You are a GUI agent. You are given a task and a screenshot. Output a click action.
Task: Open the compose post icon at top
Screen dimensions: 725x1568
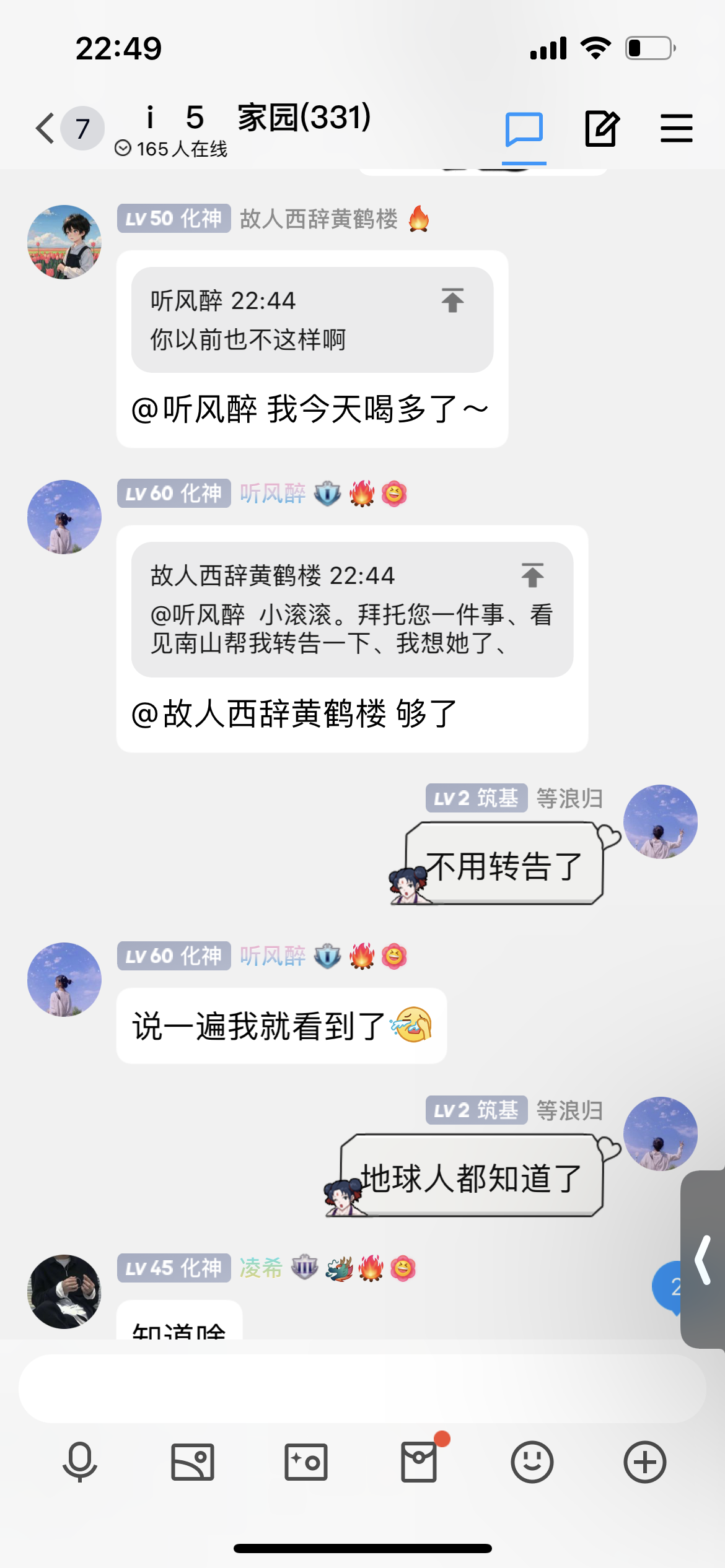[x=600, y=128]
